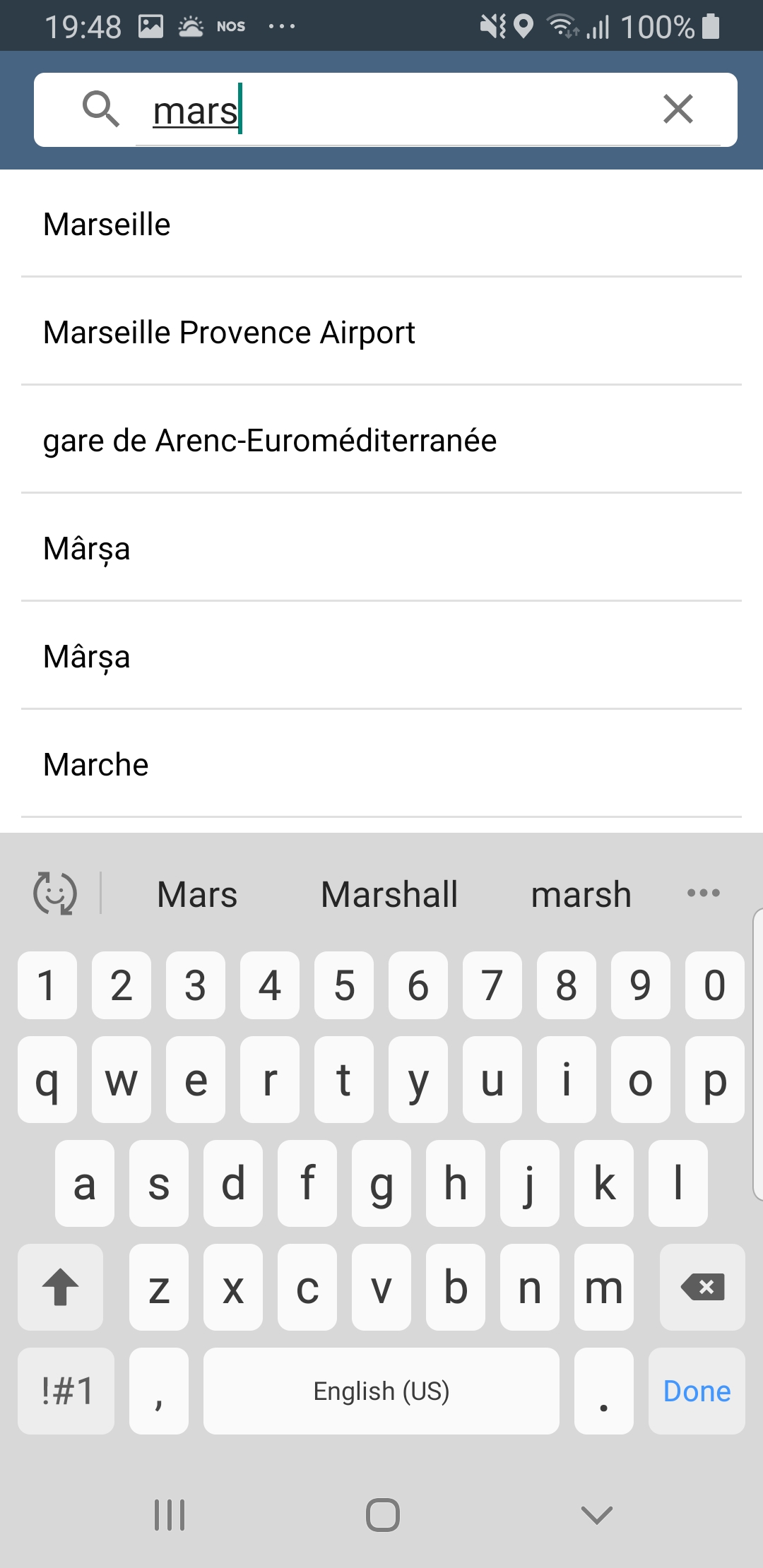Pick the "Mars" keyboard suggestion

coord(197,894)
